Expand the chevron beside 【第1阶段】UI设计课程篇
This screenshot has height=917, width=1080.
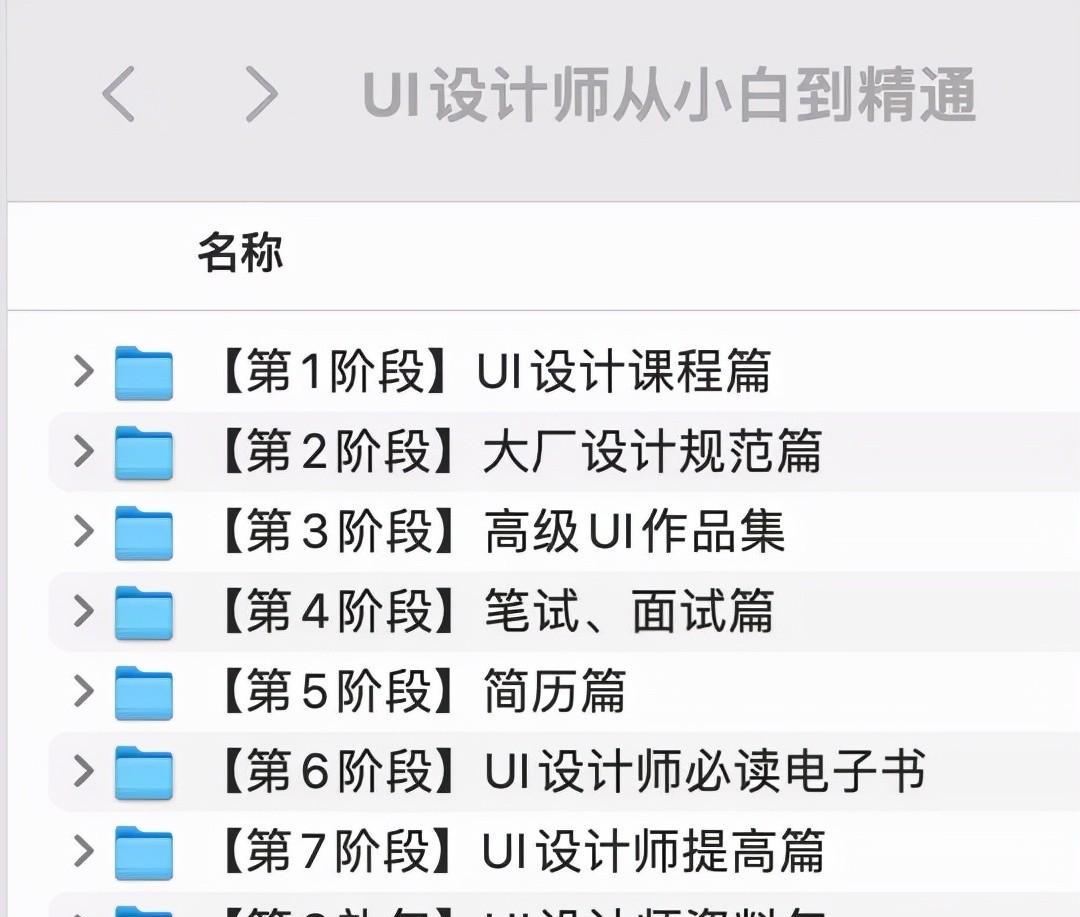tap(84, 372)
